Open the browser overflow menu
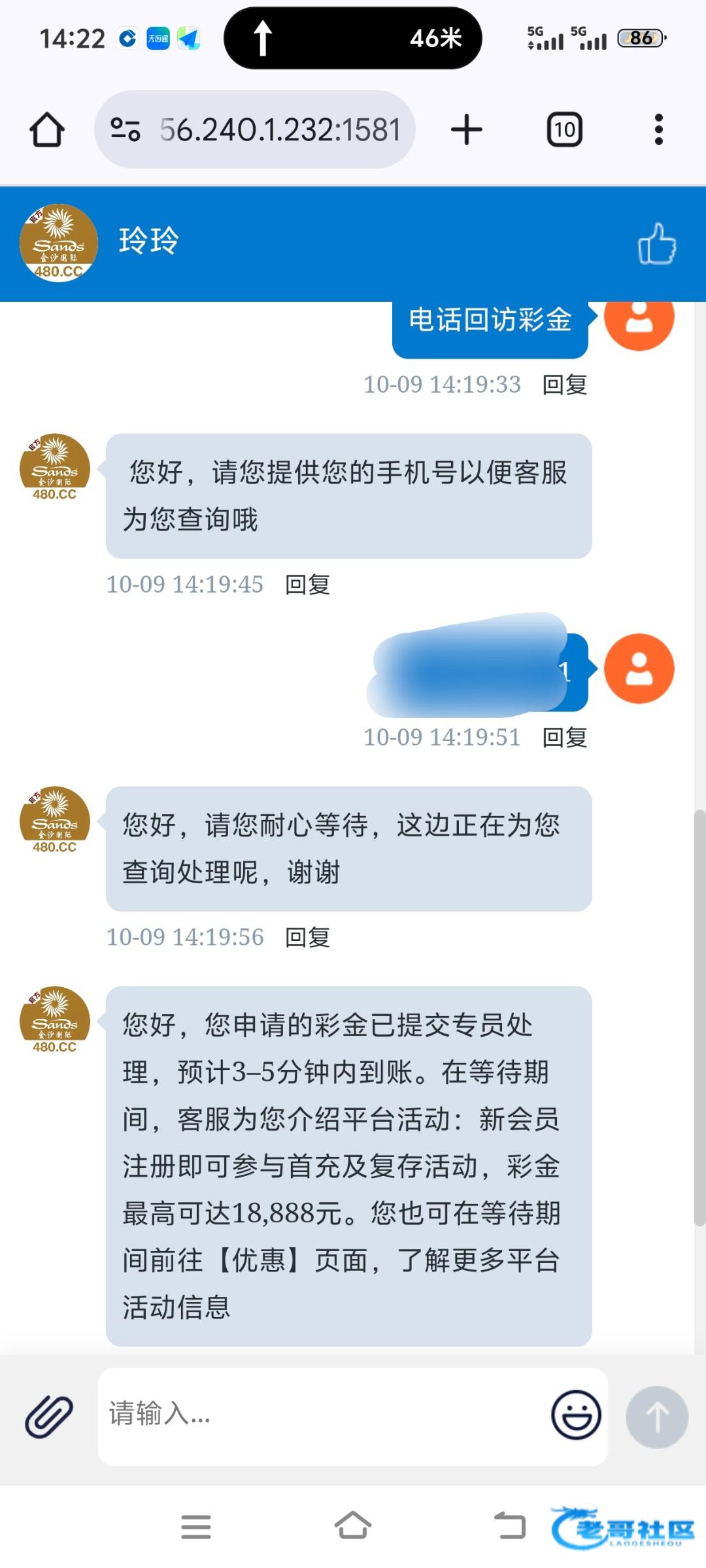The height and width of the screenshot is (1568, 706). [659, 129]
